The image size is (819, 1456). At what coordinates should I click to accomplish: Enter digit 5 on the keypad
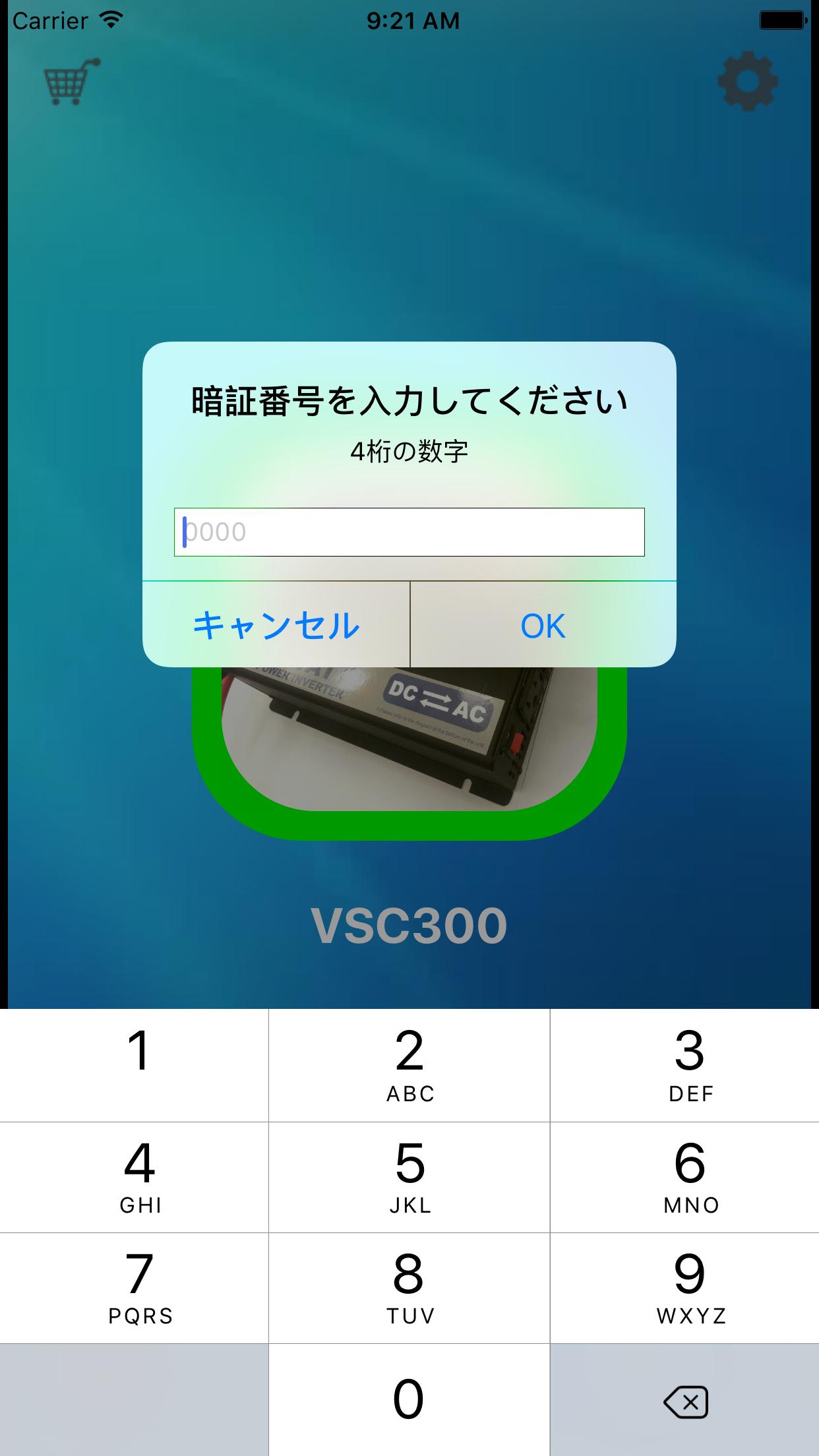409,1176
